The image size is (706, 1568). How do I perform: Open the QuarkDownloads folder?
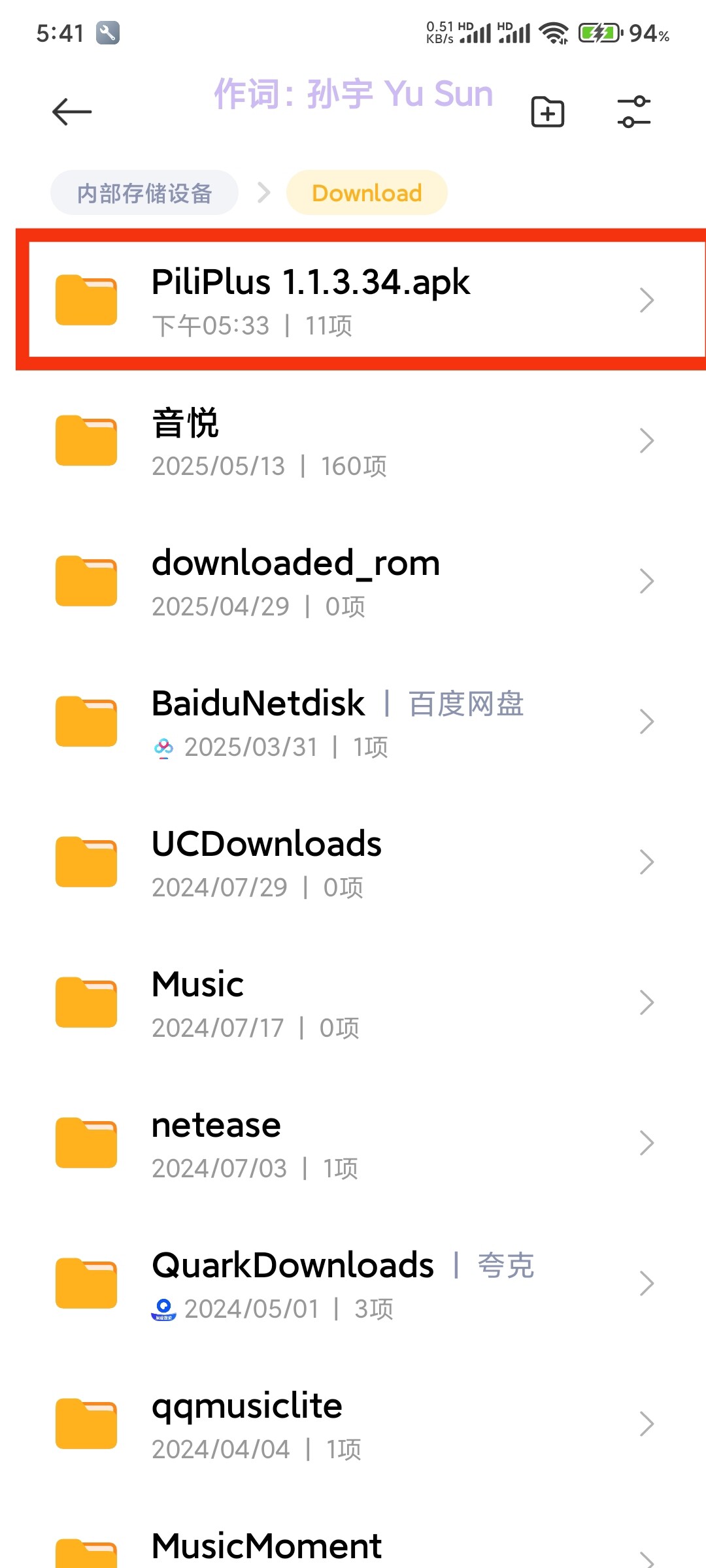coord(353,1284)
